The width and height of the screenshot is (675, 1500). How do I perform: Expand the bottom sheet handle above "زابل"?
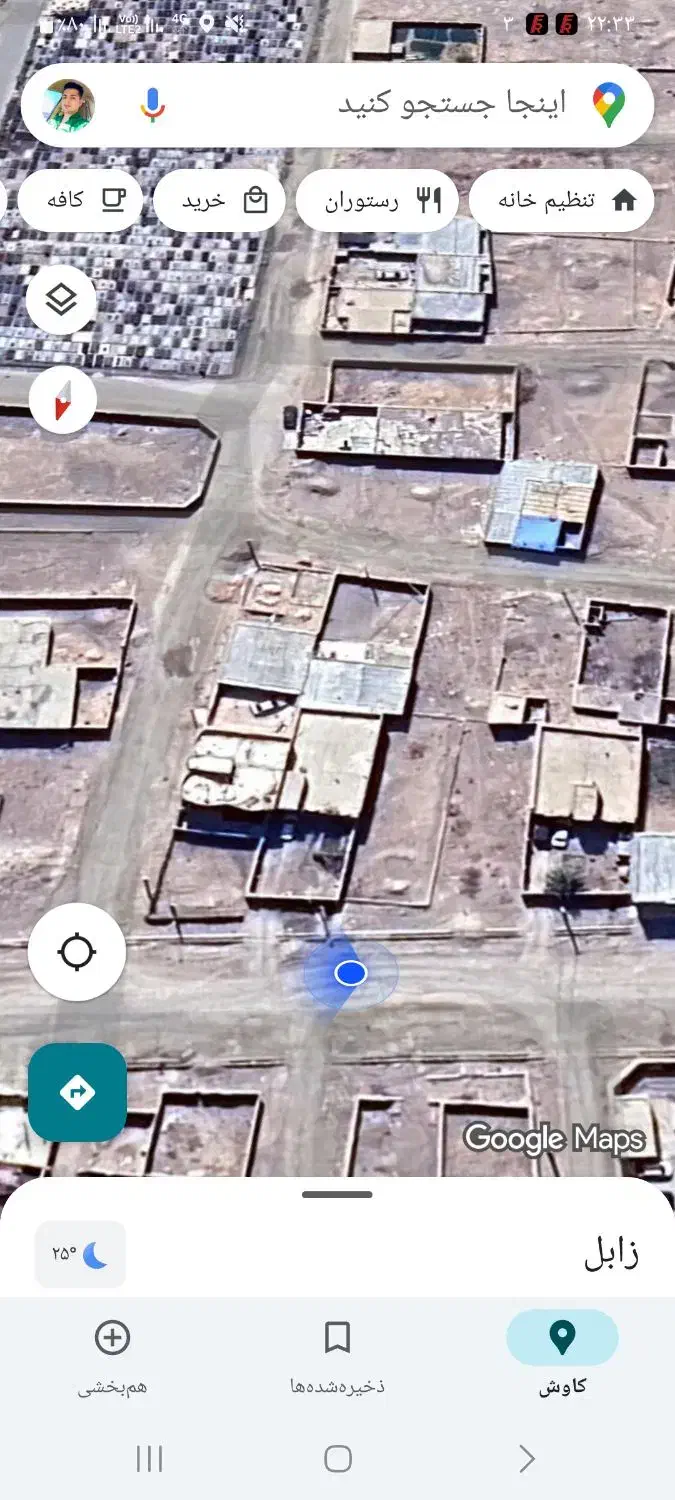[x=337, y=1194]
